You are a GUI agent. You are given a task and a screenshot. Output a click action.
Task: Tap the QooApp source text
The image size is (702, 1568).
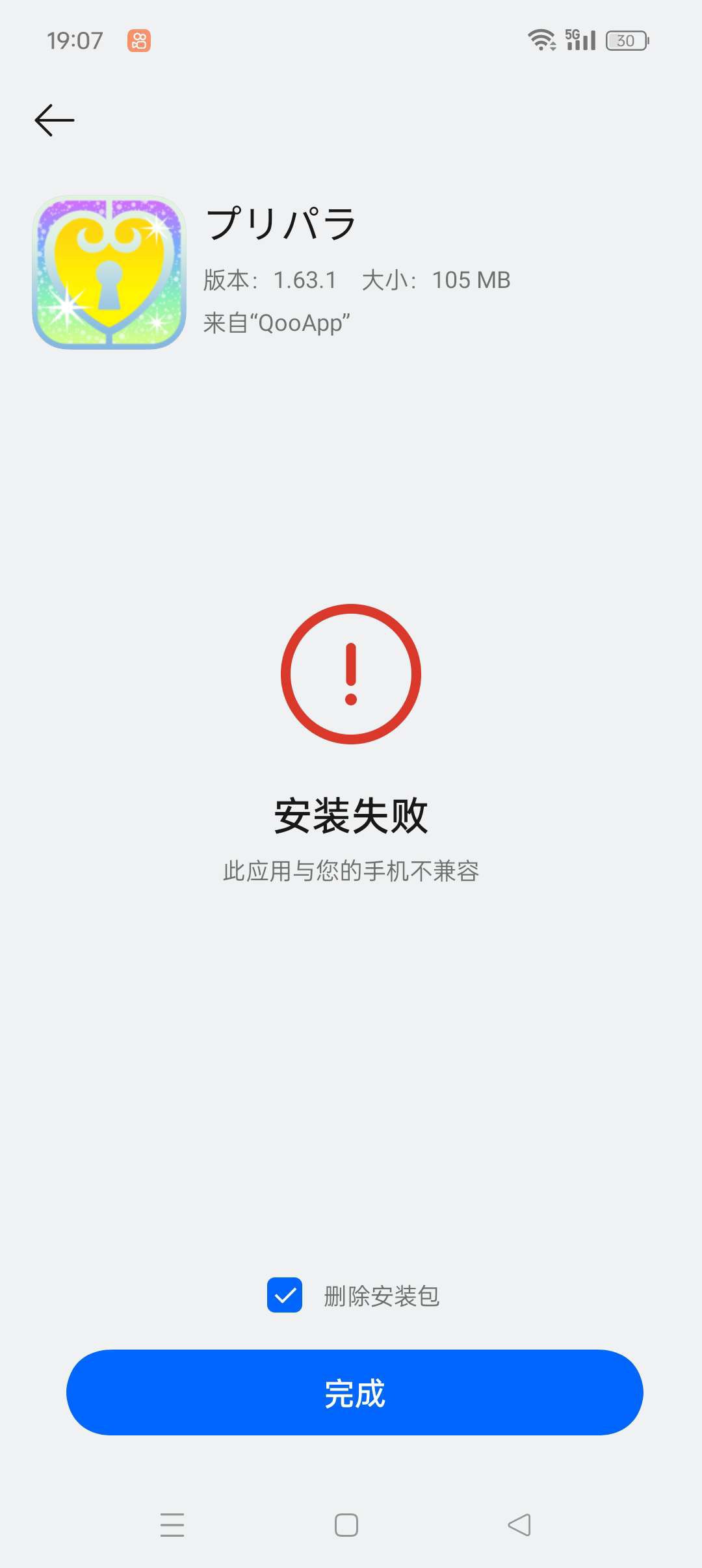click(x=276, y=323)
